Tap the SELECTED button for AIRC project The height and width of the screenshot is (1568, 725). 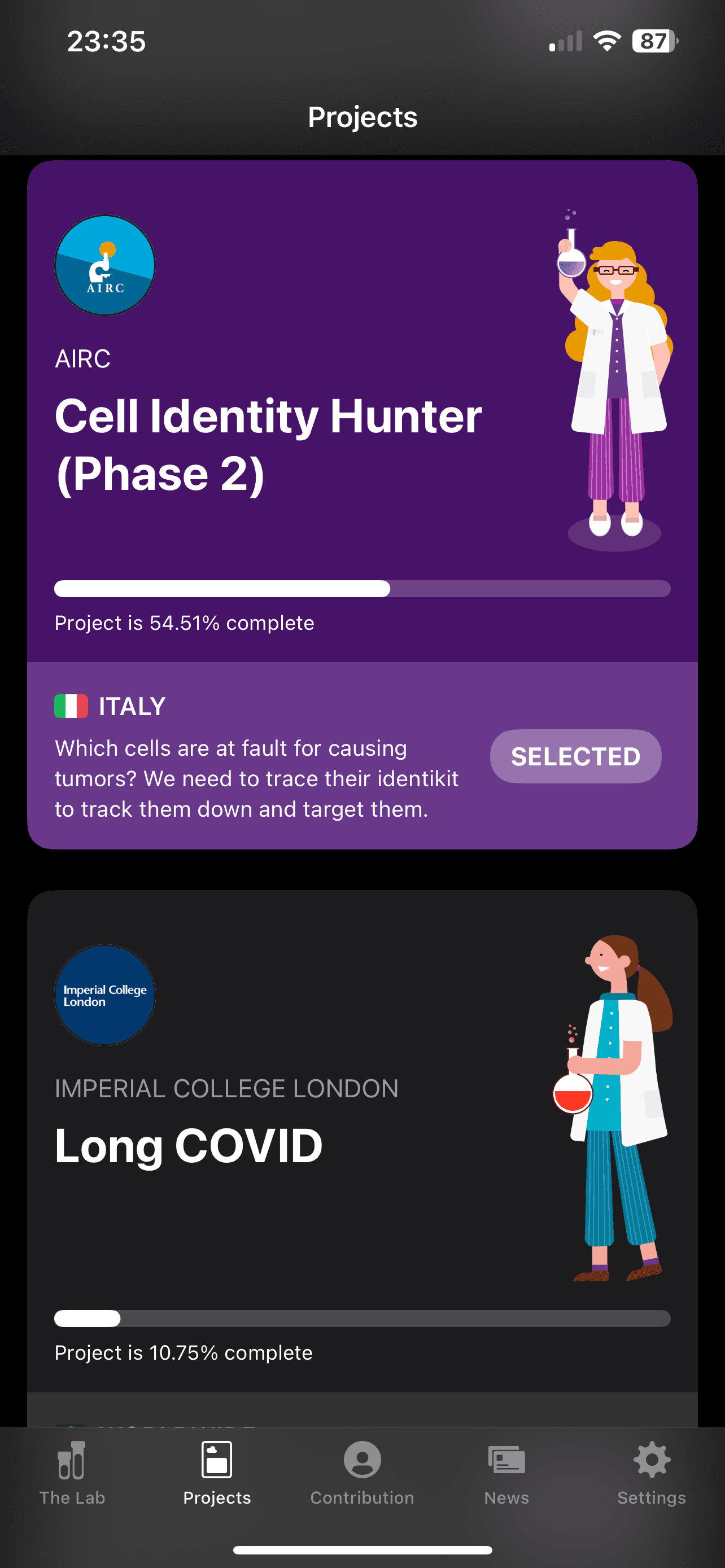(x=575, y=756)
